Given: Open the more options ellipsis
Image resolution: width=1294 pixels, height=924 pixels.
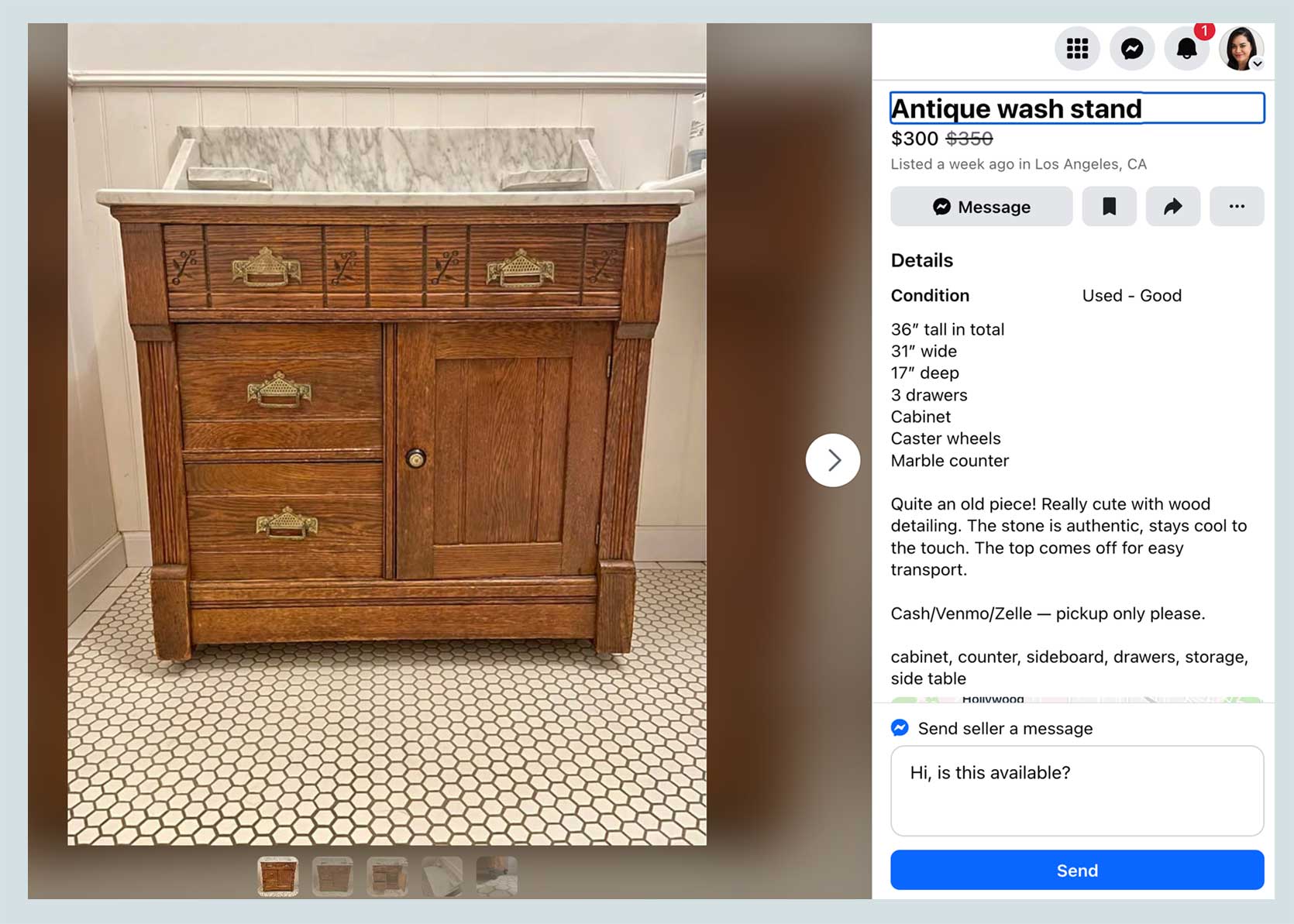Looking at the screenshot, I should tap(1237, 207).
